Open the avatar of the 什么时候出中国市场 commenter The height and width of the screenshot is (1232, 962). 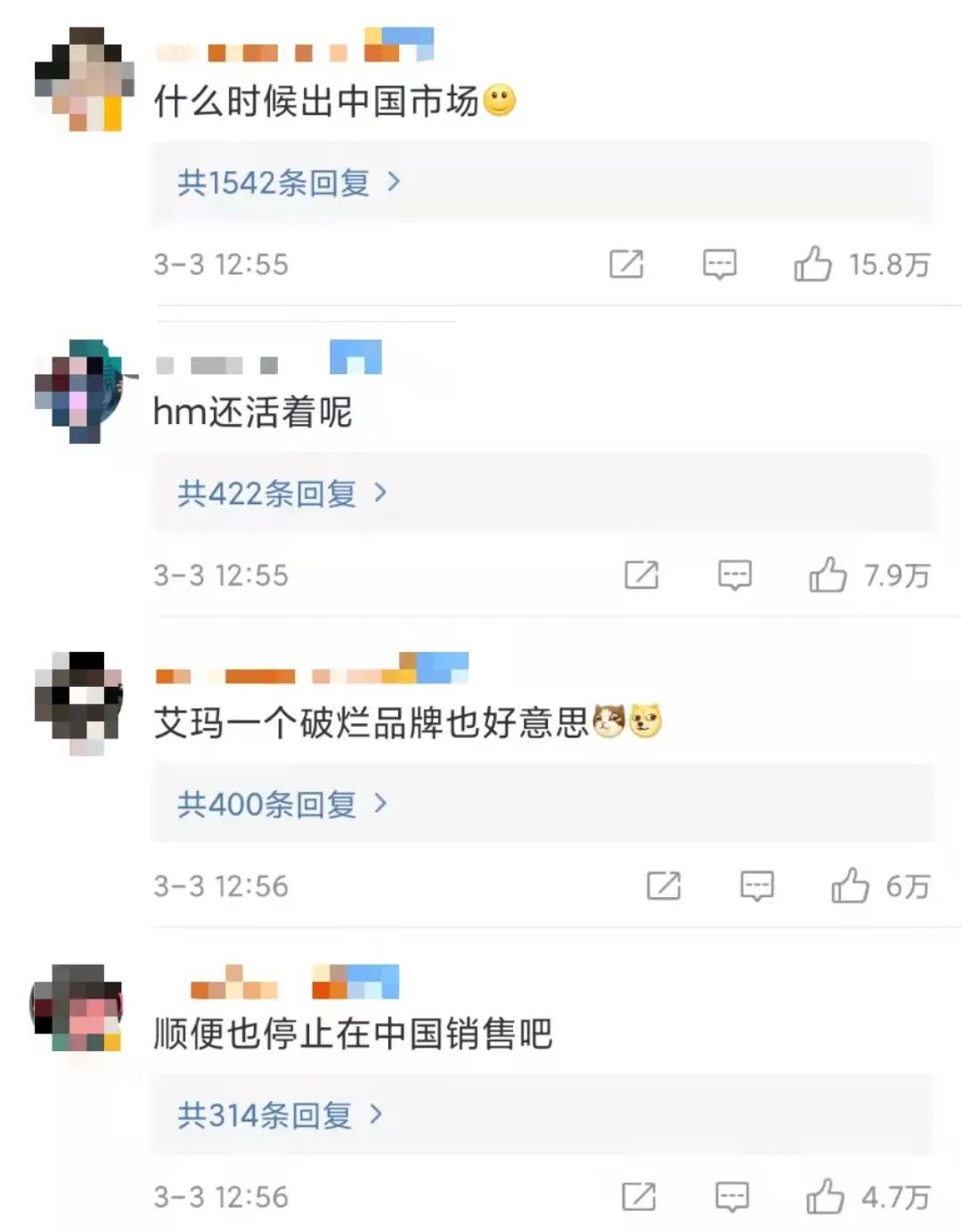pyautogui.click(x=83, y=79)
